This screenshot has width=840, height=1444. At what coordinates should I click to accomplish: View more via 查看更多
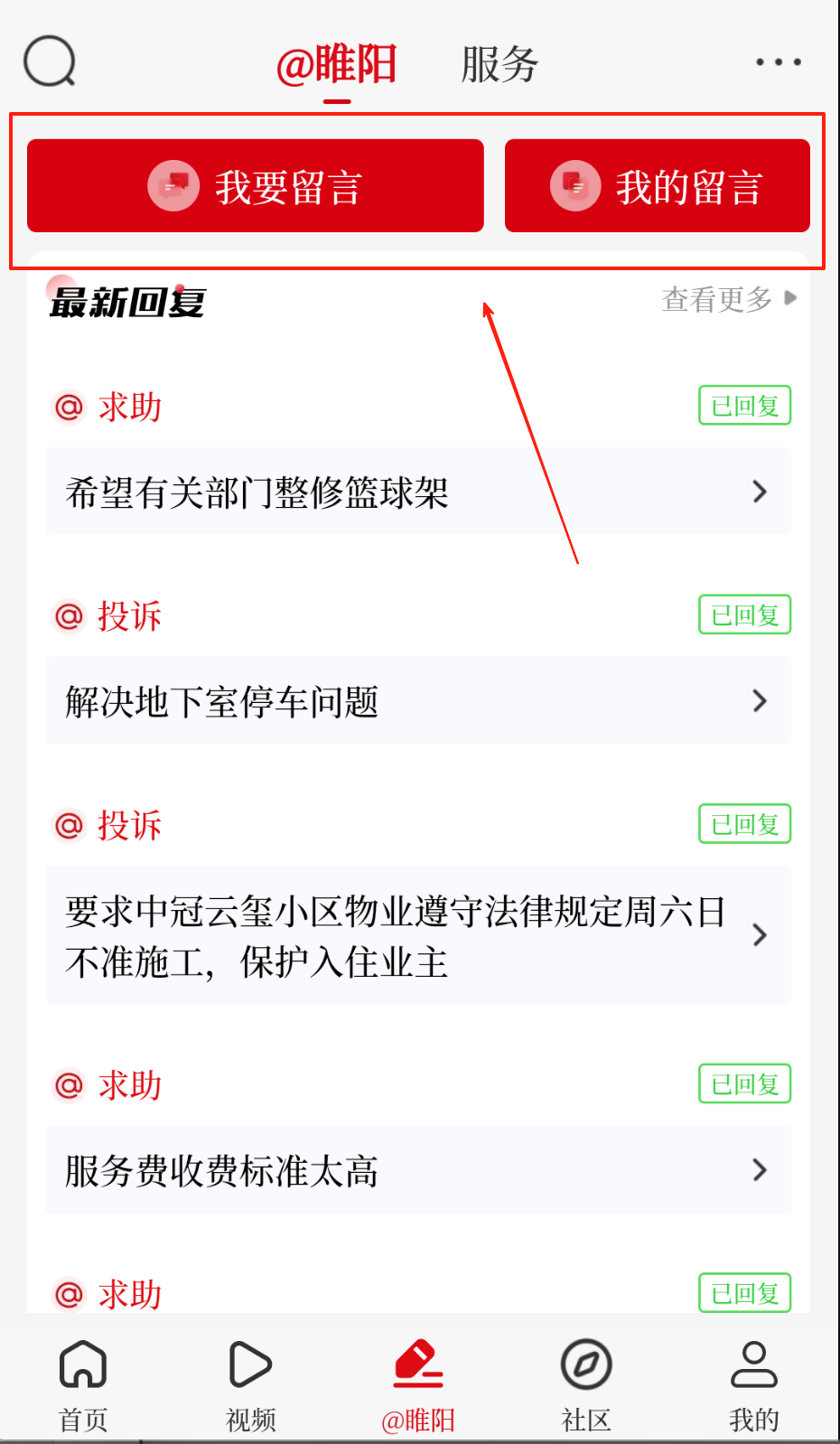point(729,299)
